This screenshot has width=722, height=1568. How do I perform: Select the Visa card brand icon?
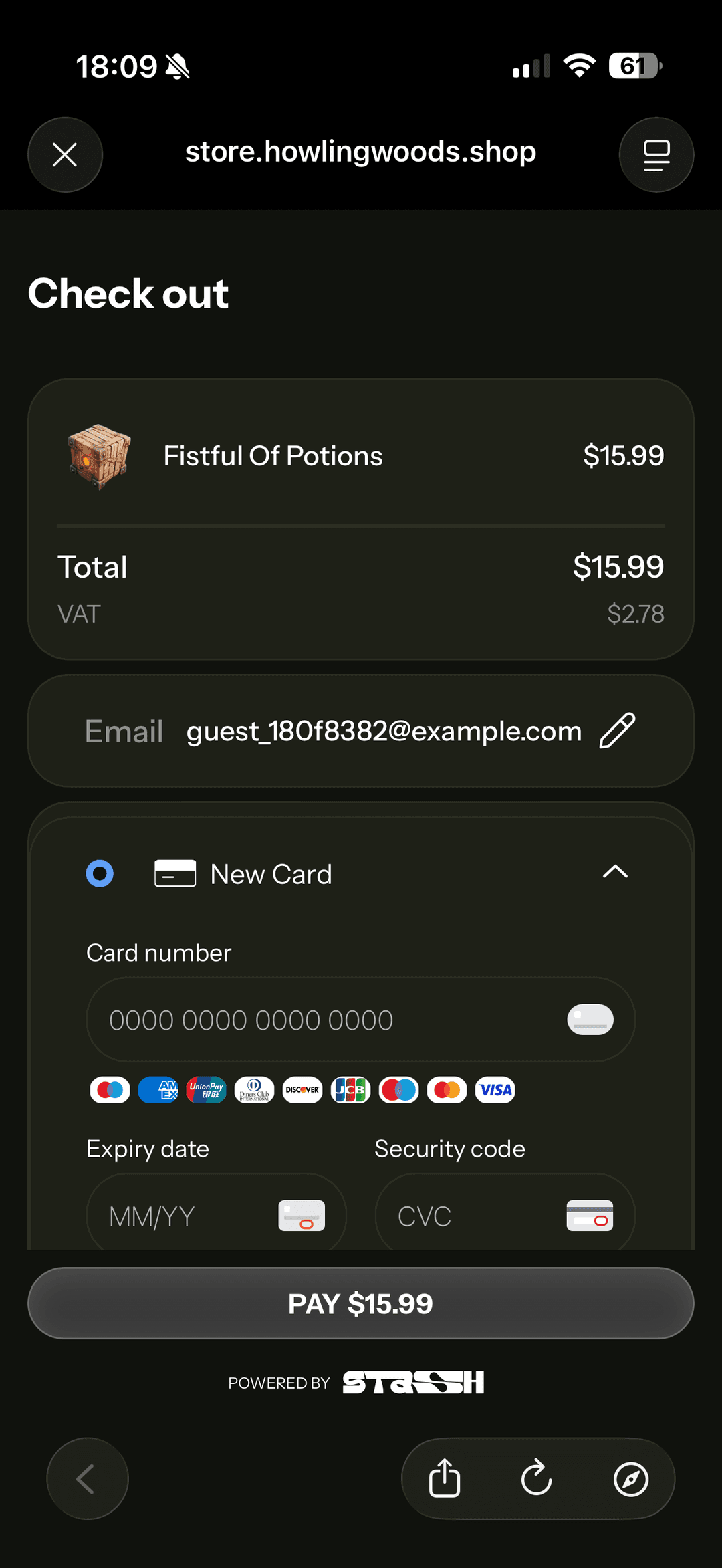495,1090
